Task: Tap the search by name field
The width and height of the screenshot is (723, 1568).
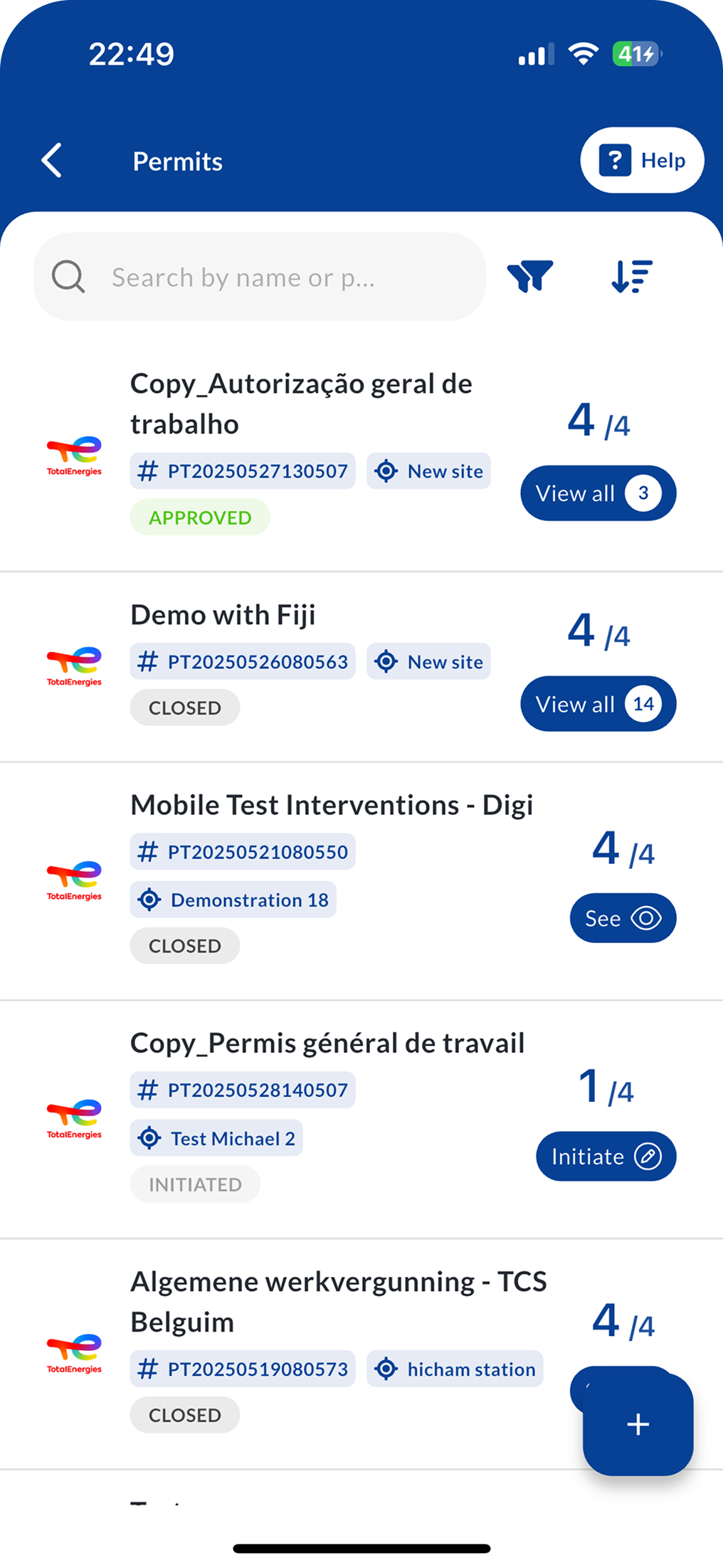Action: pos(260,277)
